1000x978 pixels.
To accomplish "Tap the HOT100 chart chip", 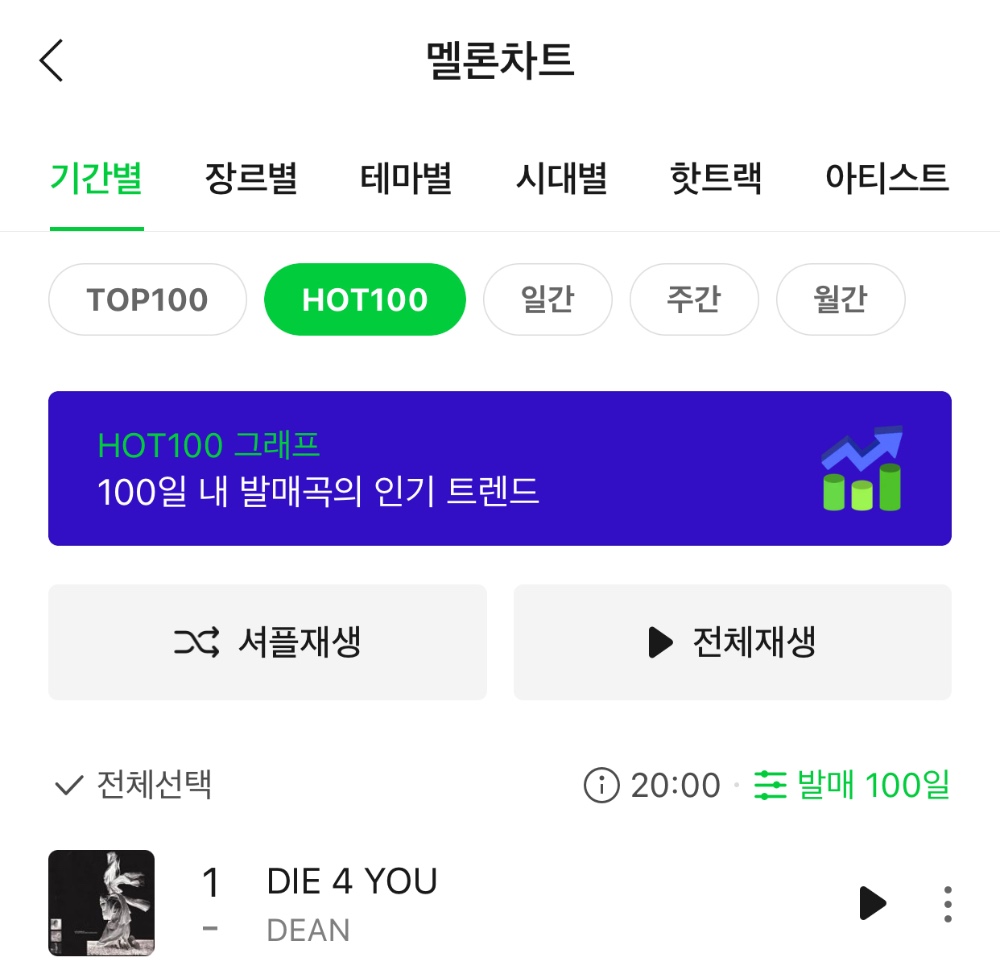I will (365, 299).
